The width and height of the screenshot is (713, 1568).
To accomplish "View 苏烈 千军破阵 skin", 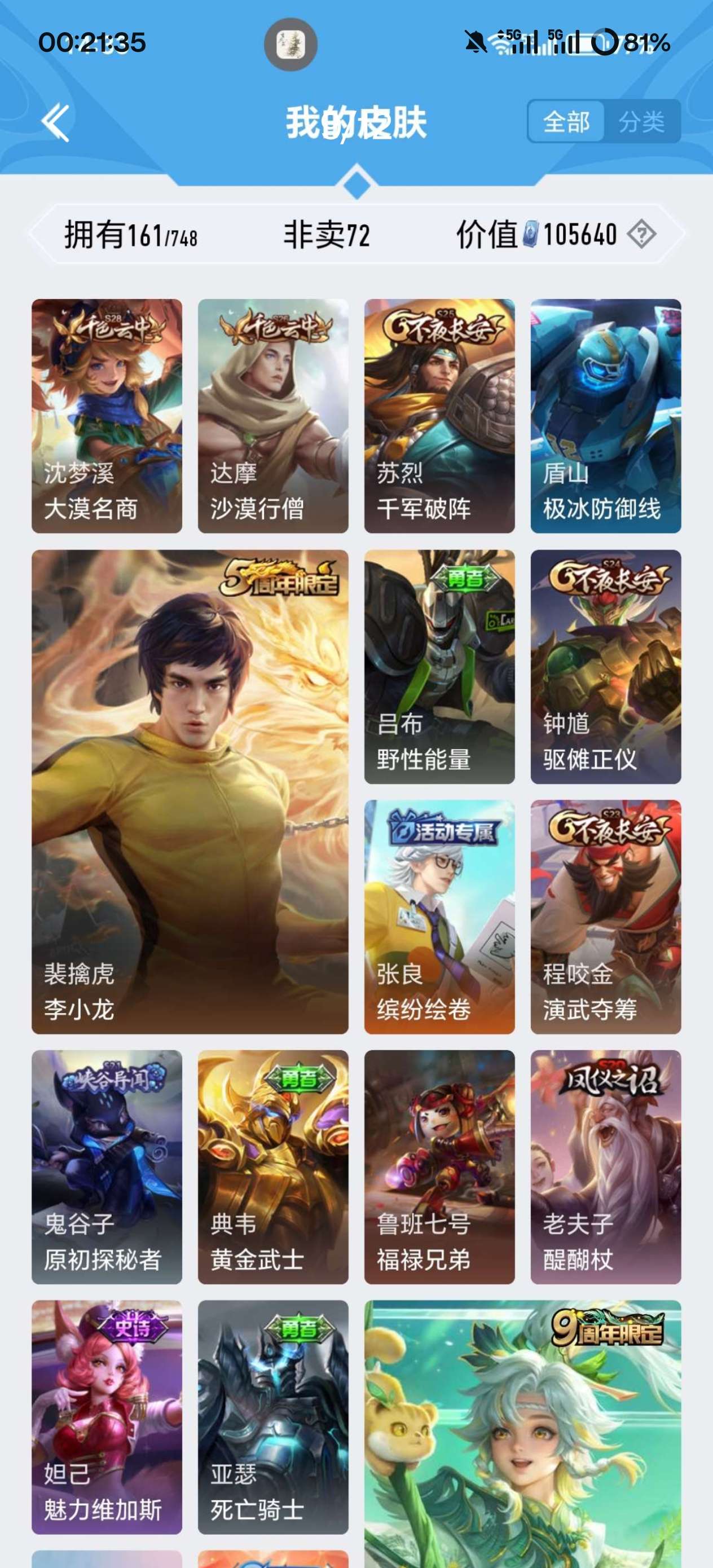I will tap(439, 416).
